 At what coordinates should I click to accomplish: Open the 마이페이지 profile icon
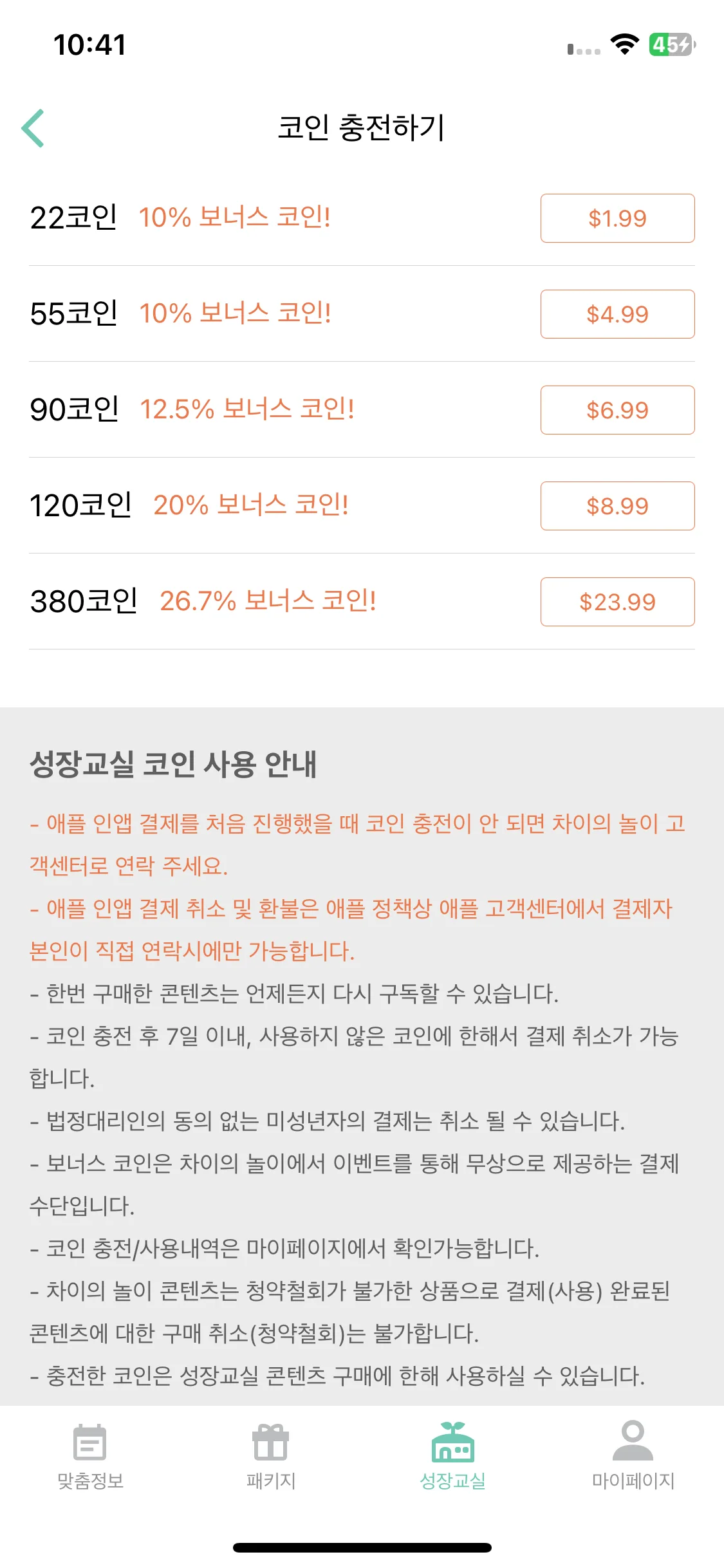(631, 1442)
